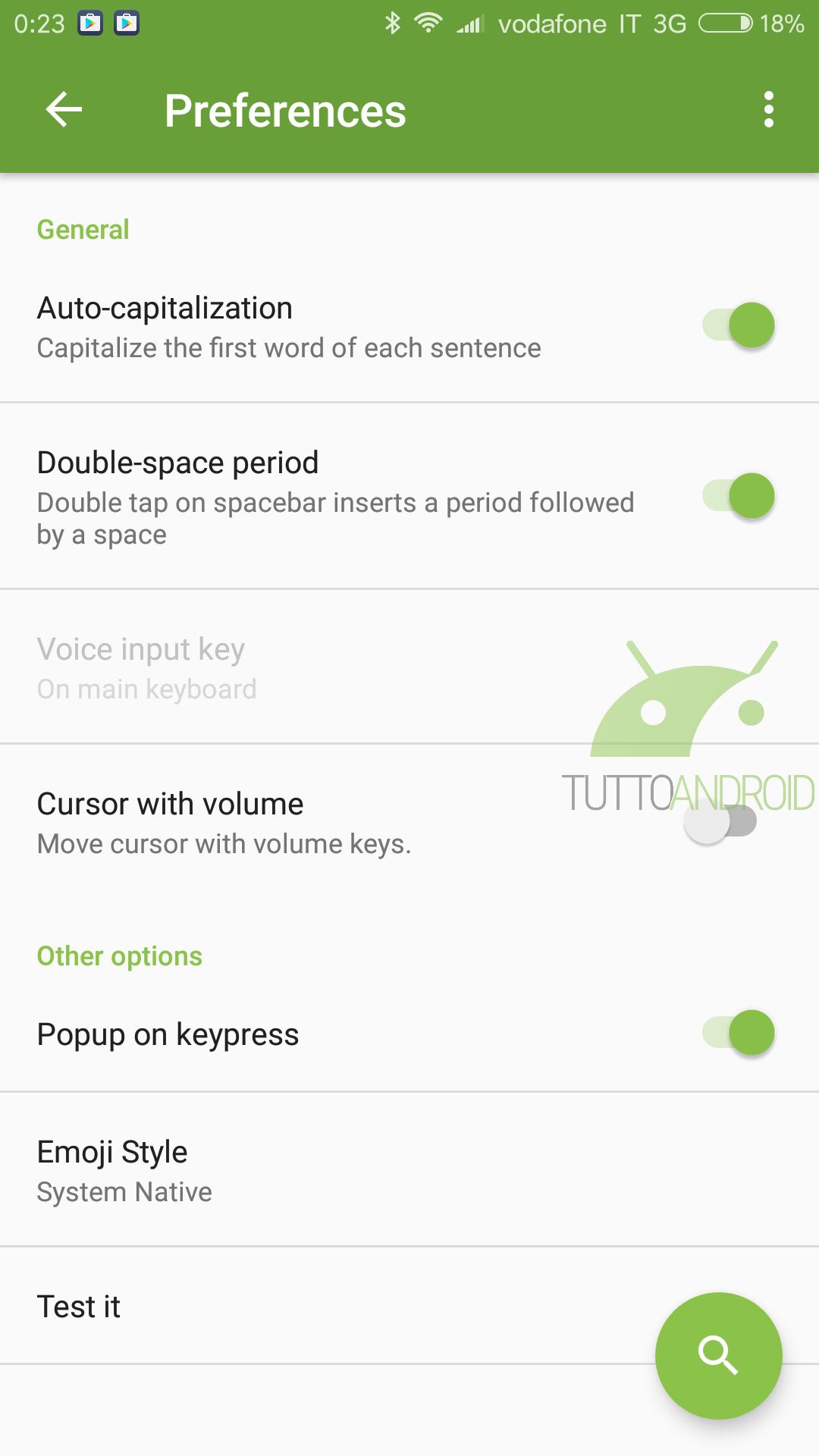Open the Emoji Style setting
Viewport: 819px width, 1456px height.
[409, 1170]
